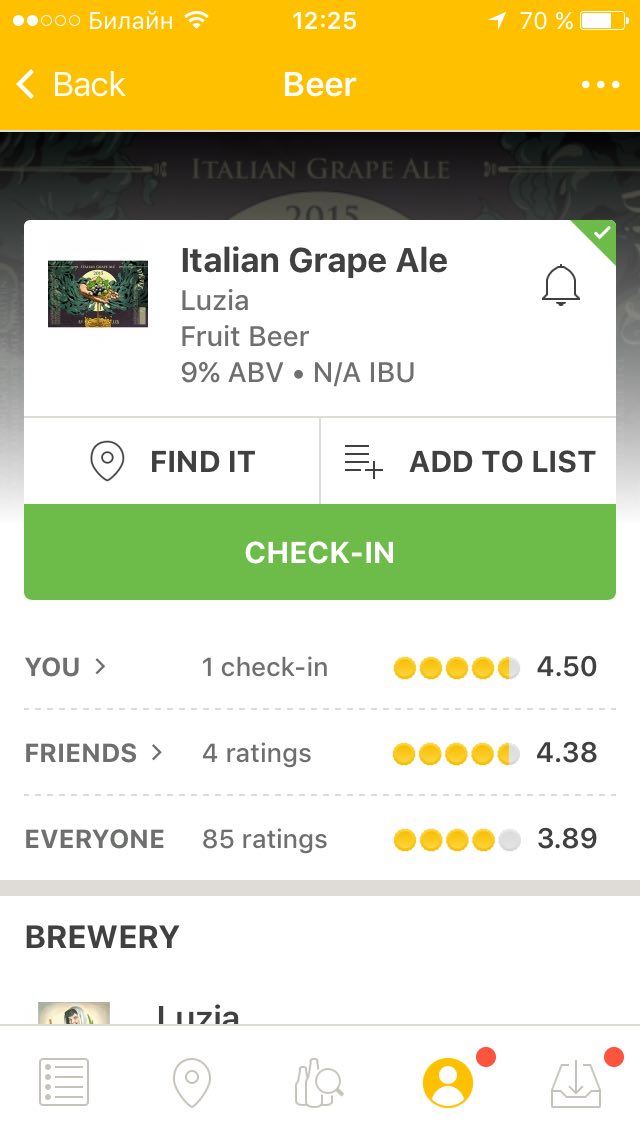Switch to the beer search tab
Image resolution: width=640 pixels, height=1136 pixels.
coord(320,1082)
